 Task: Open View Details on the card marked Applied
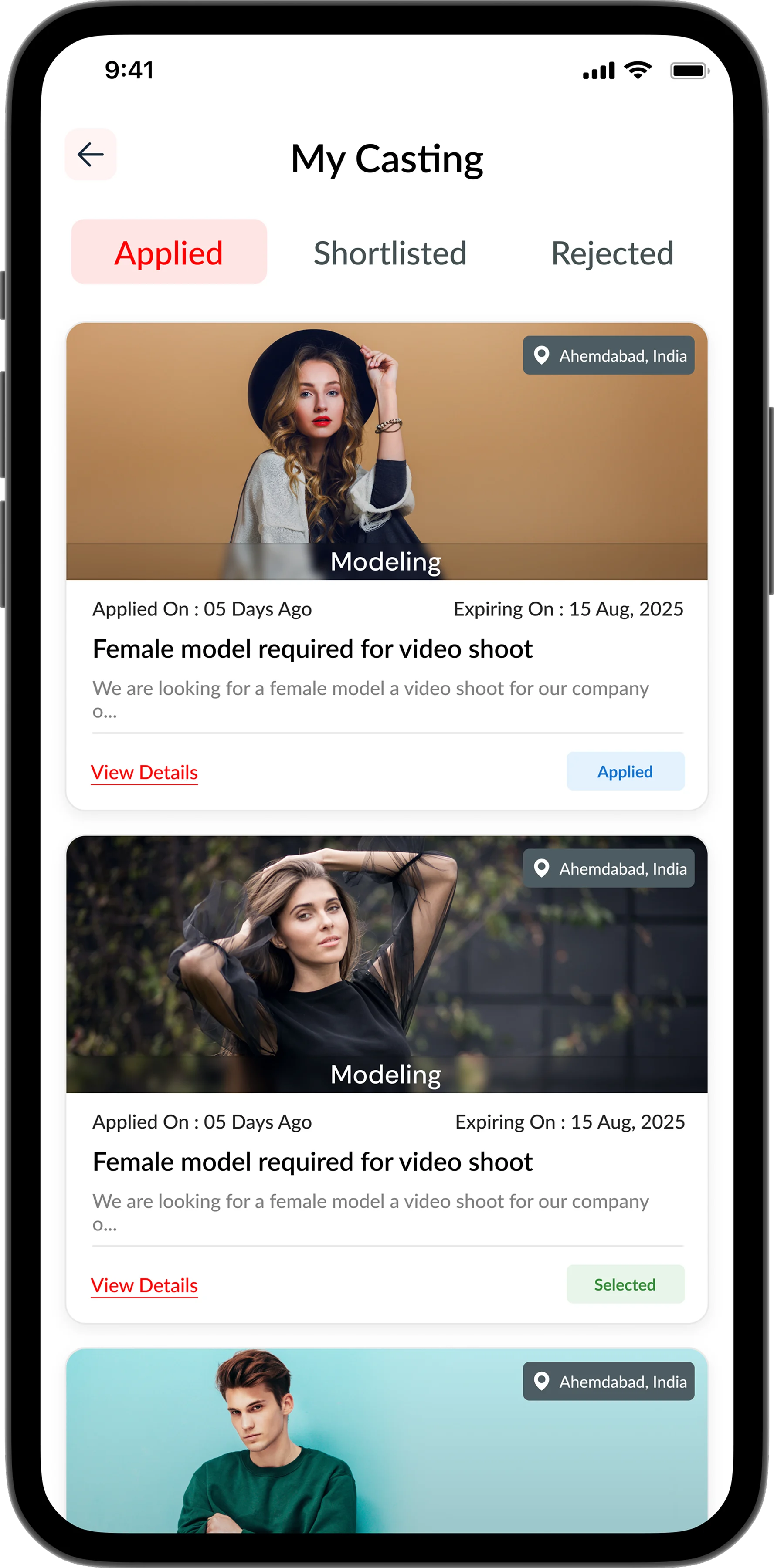pyautogui.click(x=144, y=772)
